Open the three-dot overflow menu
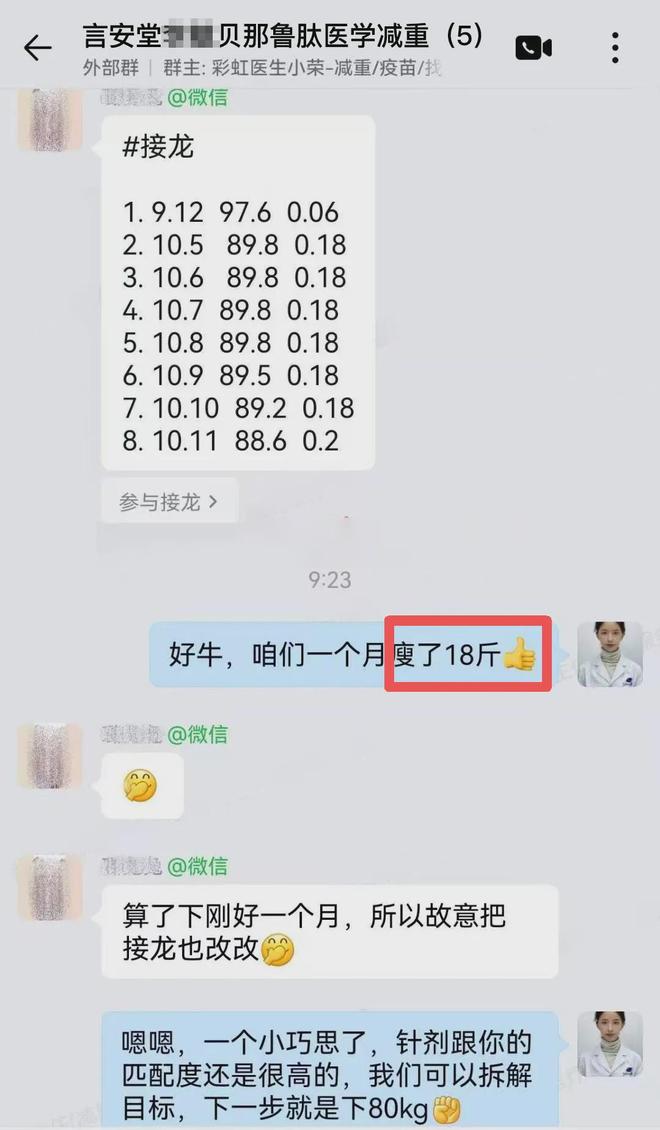The image size is (660, 1130). tap(615, 47)
